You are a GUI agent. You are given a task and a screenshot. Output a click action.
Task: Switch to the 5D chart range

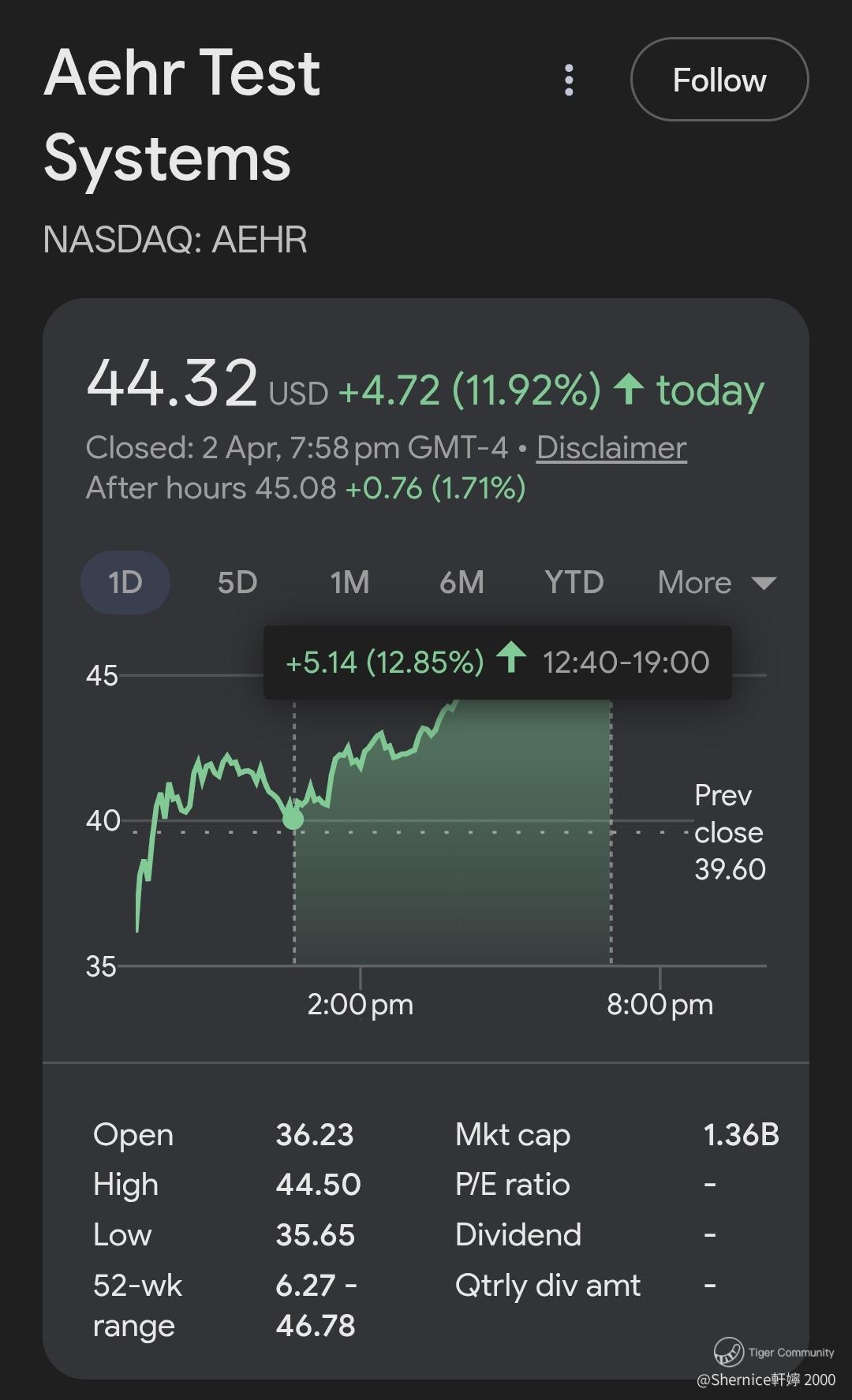tap(237, 583)
